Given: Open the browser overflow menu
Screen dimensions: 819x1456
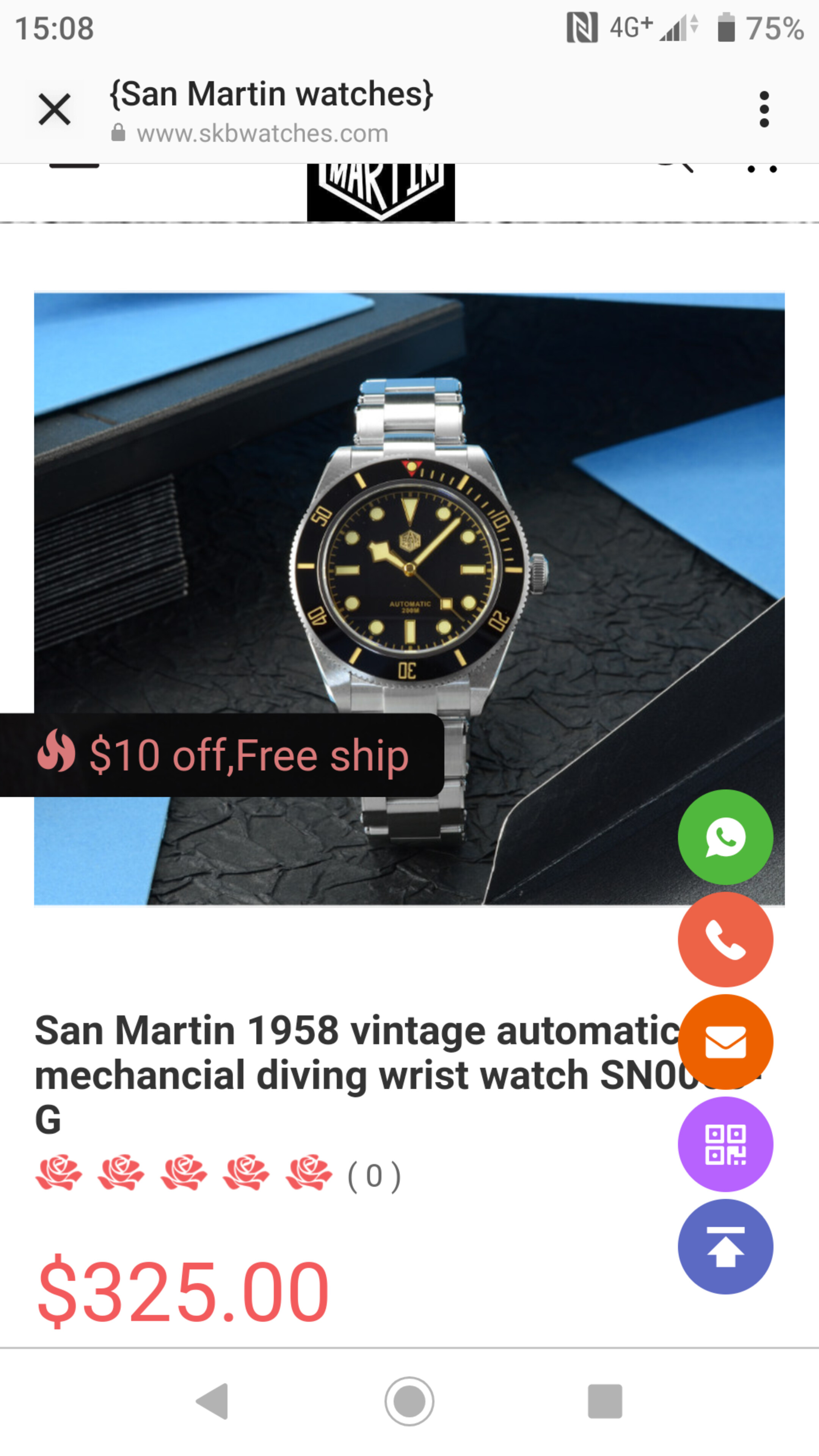Looking at the screenshot, I should click(x=764, y=109).
